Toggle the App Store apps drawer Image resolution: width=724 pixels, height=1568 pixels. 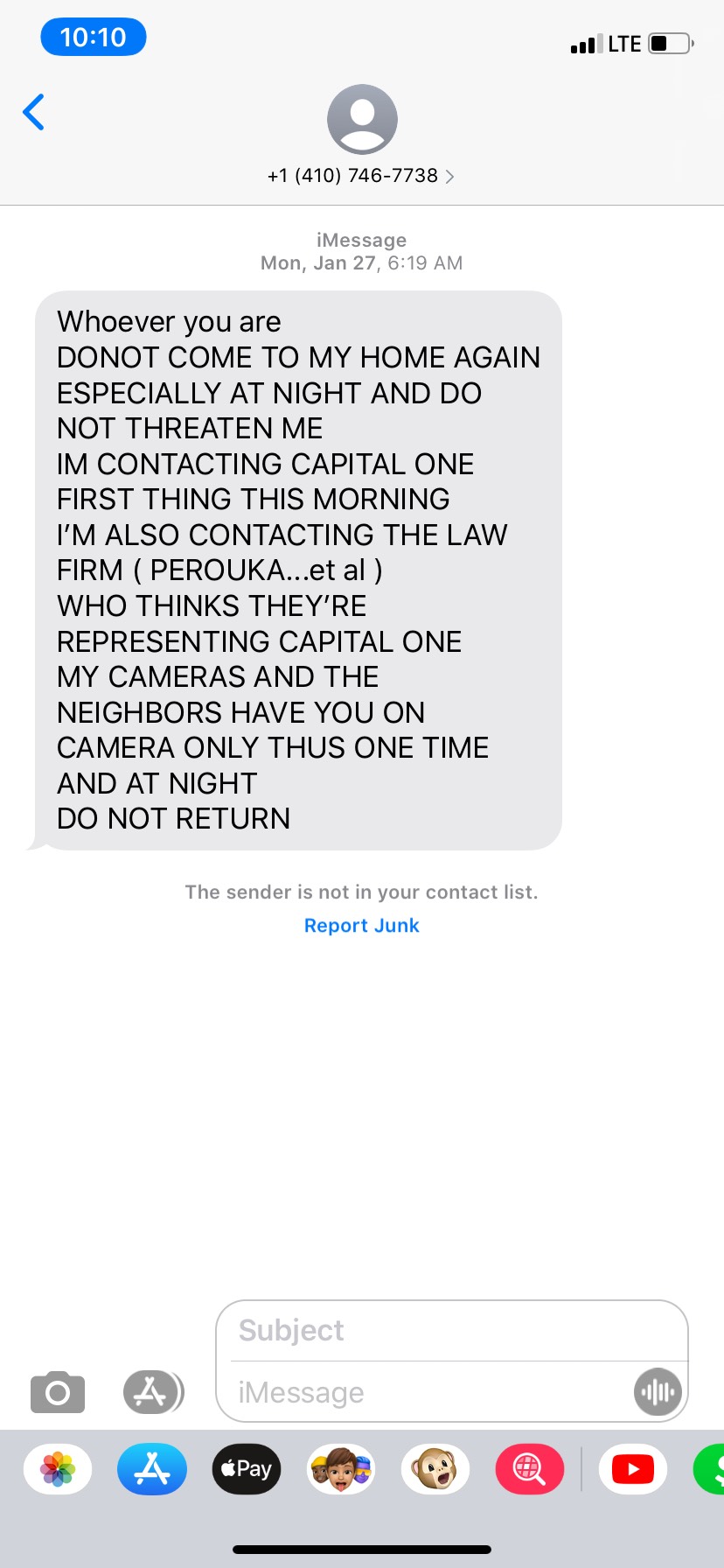pos(152,1392)
